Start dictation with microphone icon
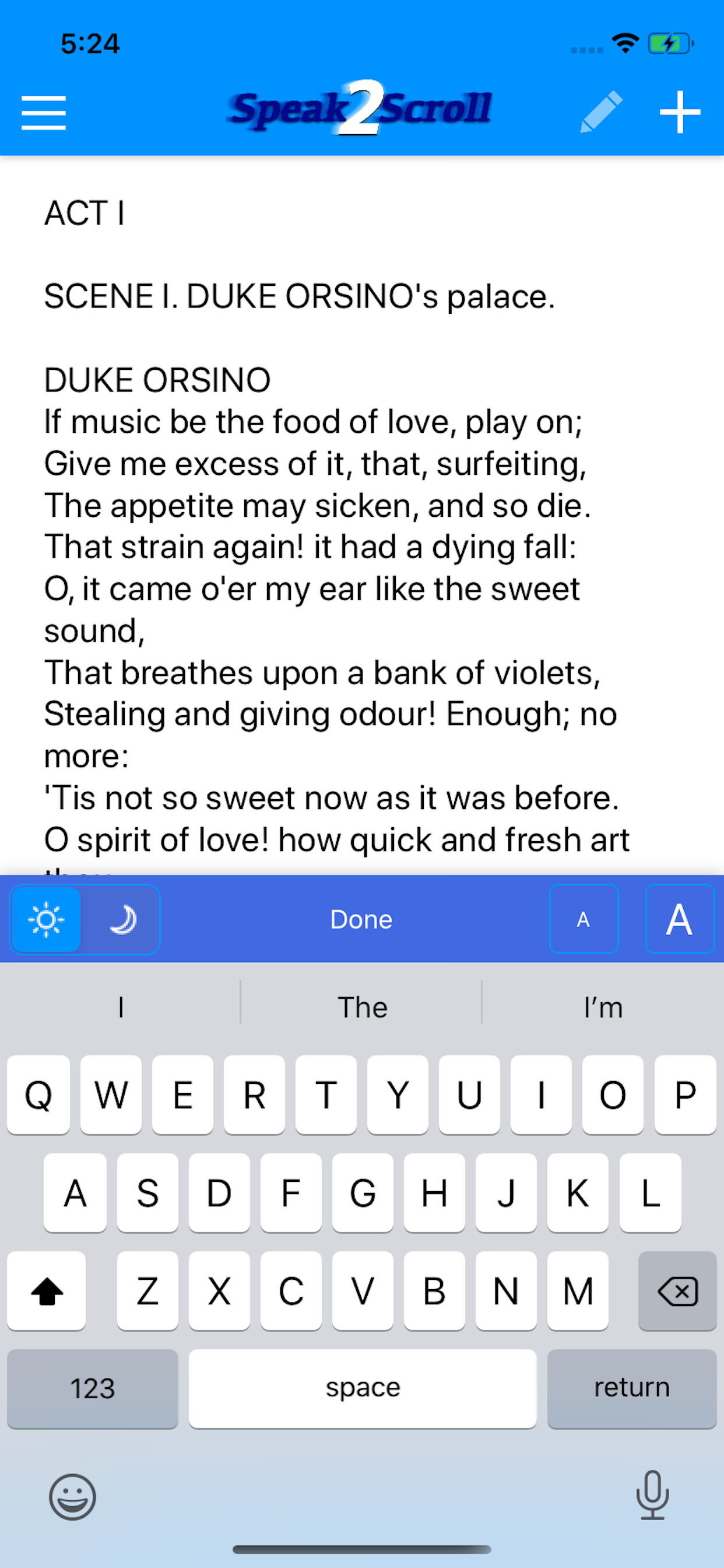The height and width of the screenshot is (1568, 724). pyautogui.click(x=652, y=1495)
